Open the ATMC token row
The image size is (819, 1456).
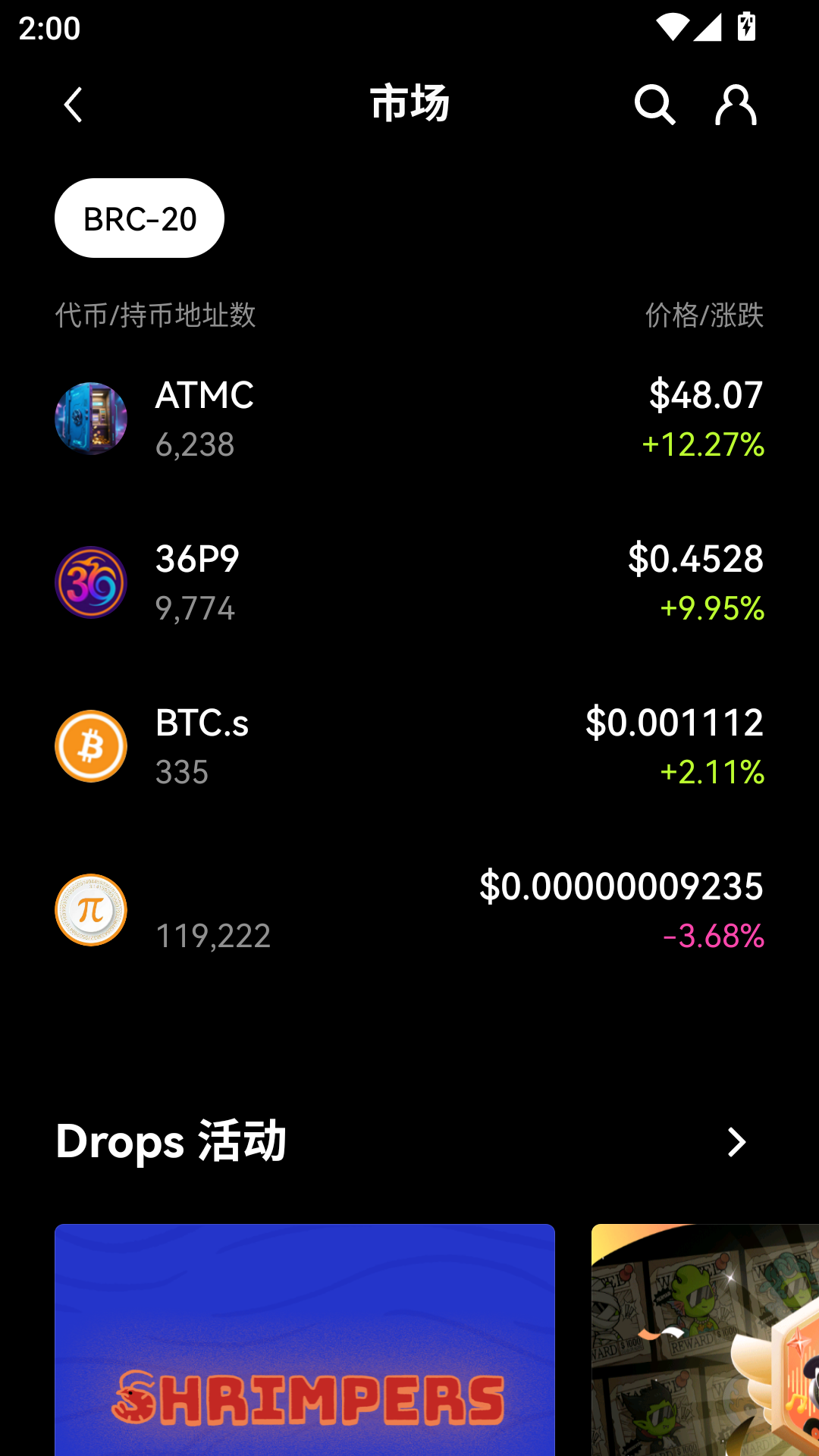click(409, 419)
